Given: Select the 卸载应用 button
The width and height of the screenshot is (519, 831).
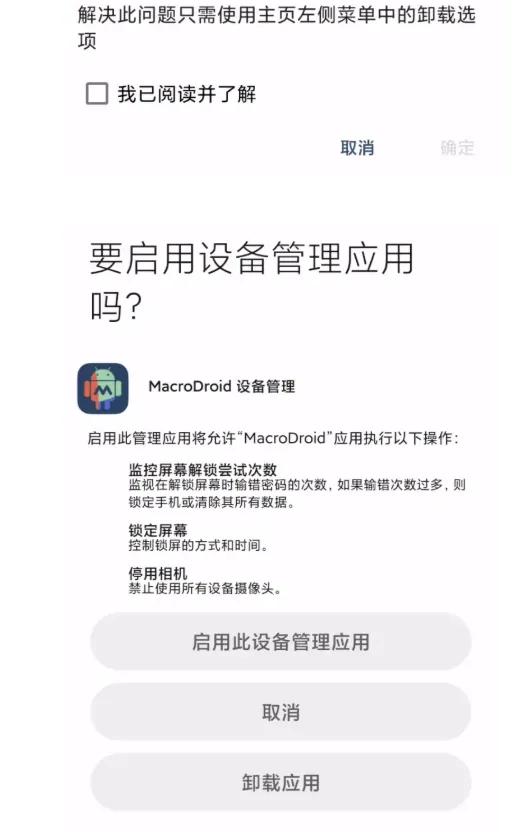Looking at the screenshot, I should 280,782.
